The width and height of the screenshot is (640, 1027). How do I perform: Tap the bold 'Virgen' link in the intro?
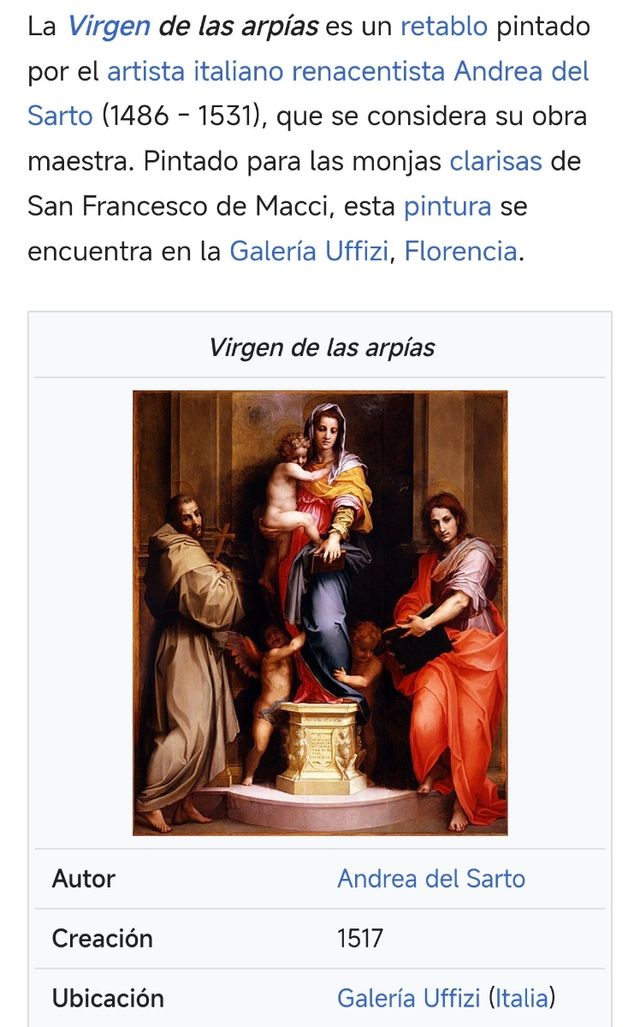click(x=108, y=26)
